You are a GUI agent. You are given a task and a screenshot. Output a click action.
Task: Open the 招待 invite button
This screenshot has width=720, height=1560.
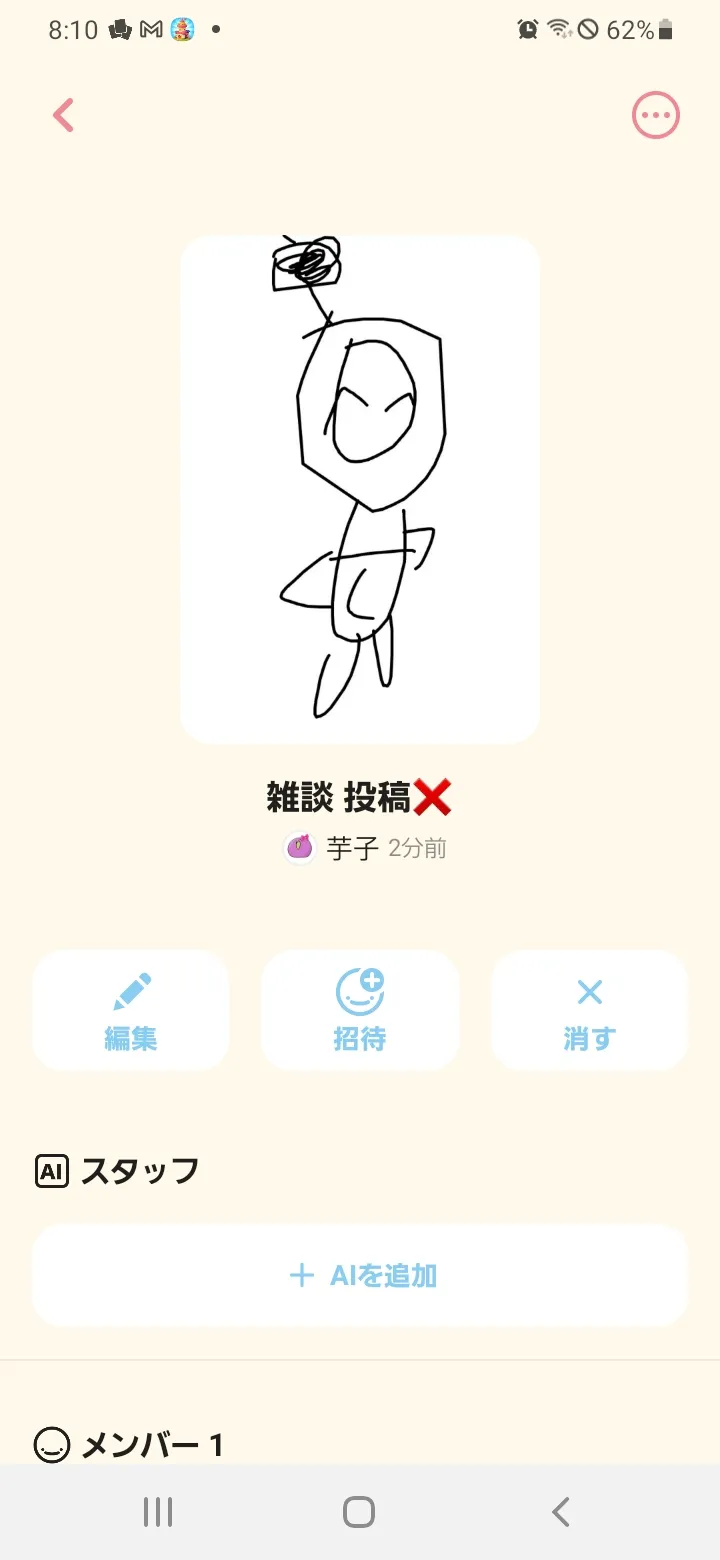pyautogui.click(x=360, y=1010)
